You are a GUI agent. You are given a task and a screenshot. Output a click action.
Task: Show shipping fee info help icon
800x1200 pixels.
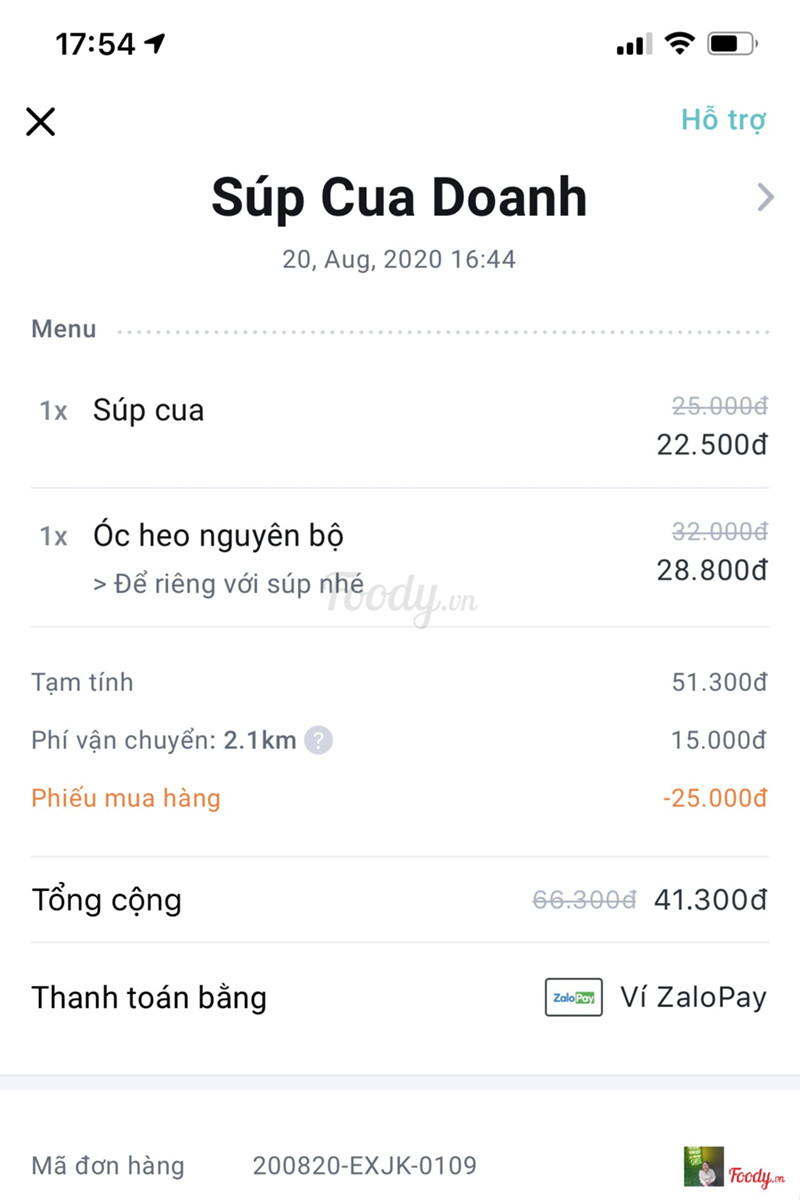318,741
